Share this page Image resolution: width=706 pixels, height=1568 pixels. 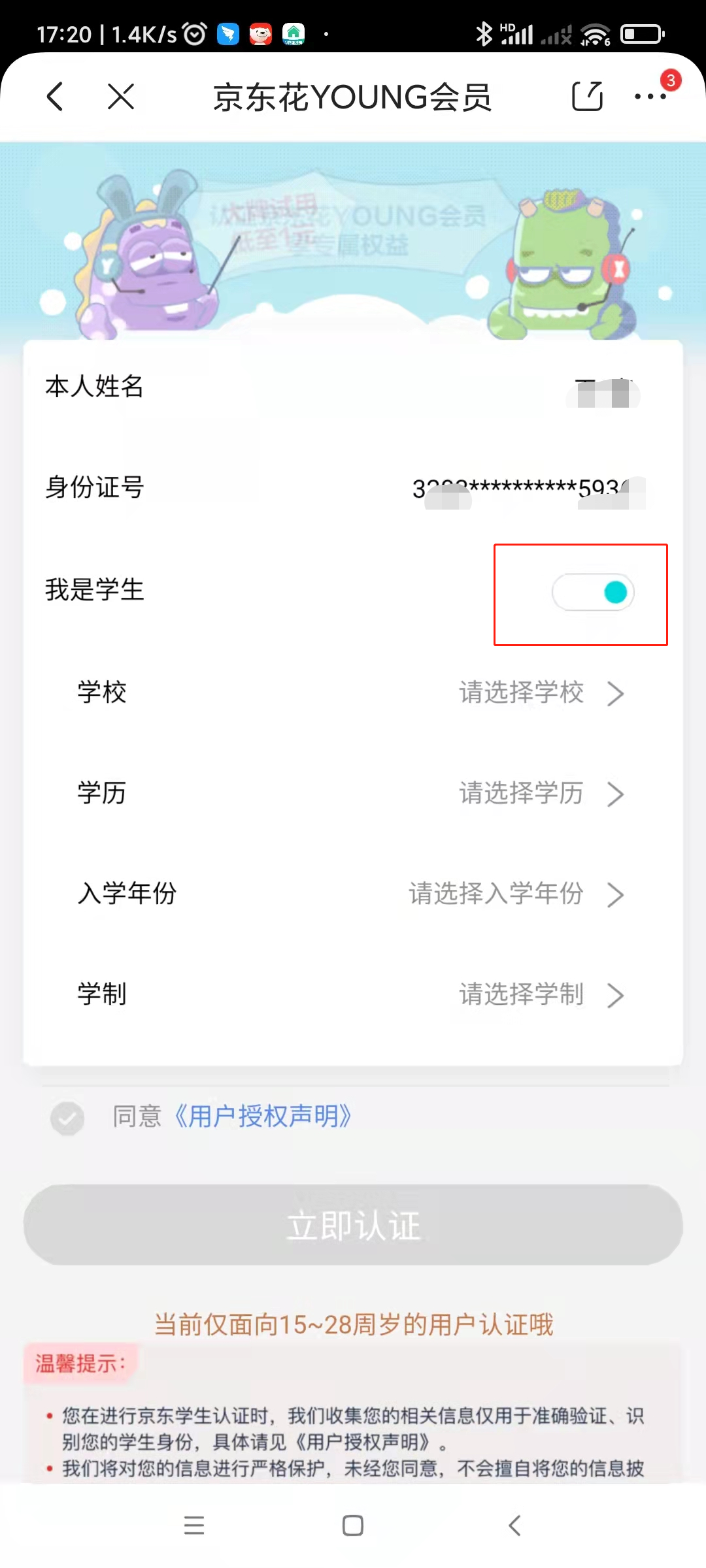point(586,97)
